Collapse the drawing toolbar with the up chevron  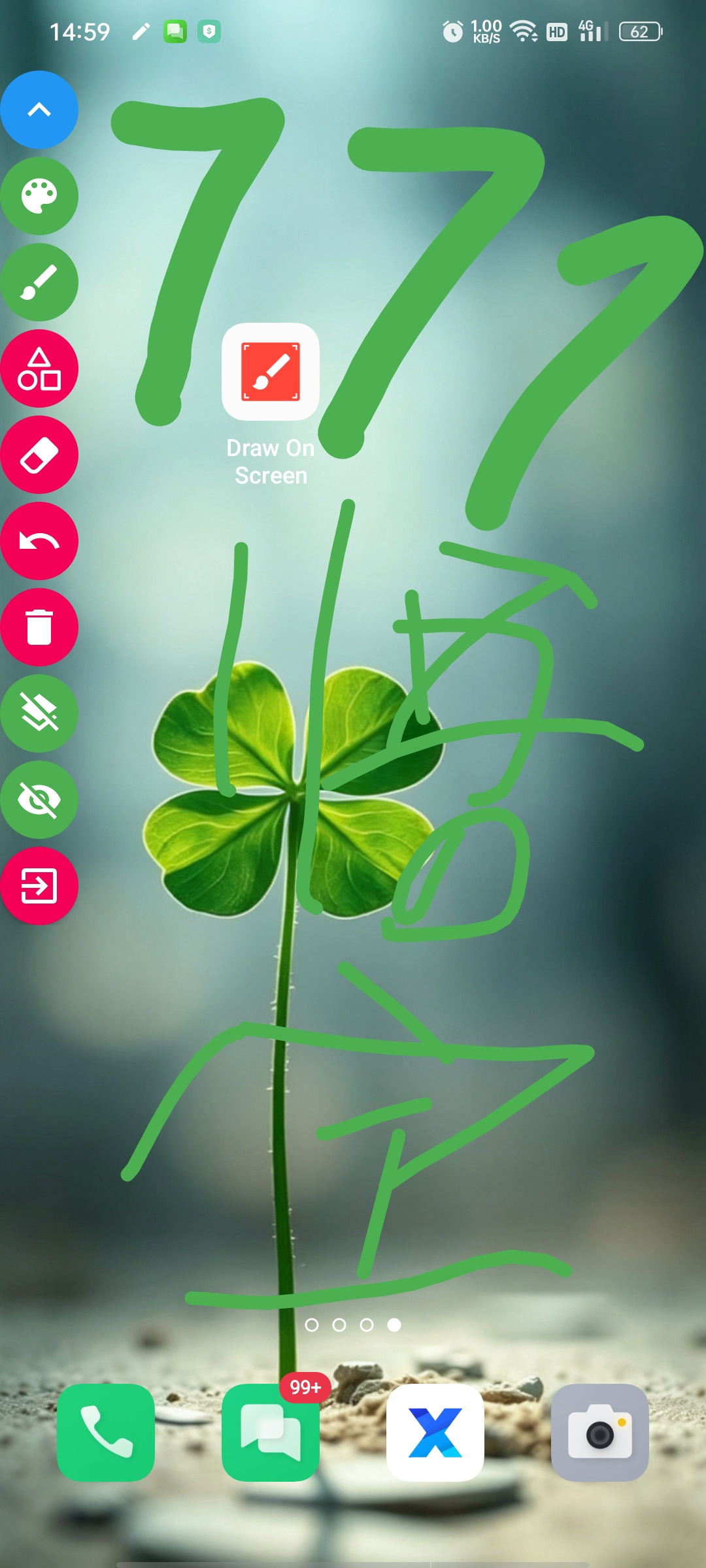tap(39, 110)
